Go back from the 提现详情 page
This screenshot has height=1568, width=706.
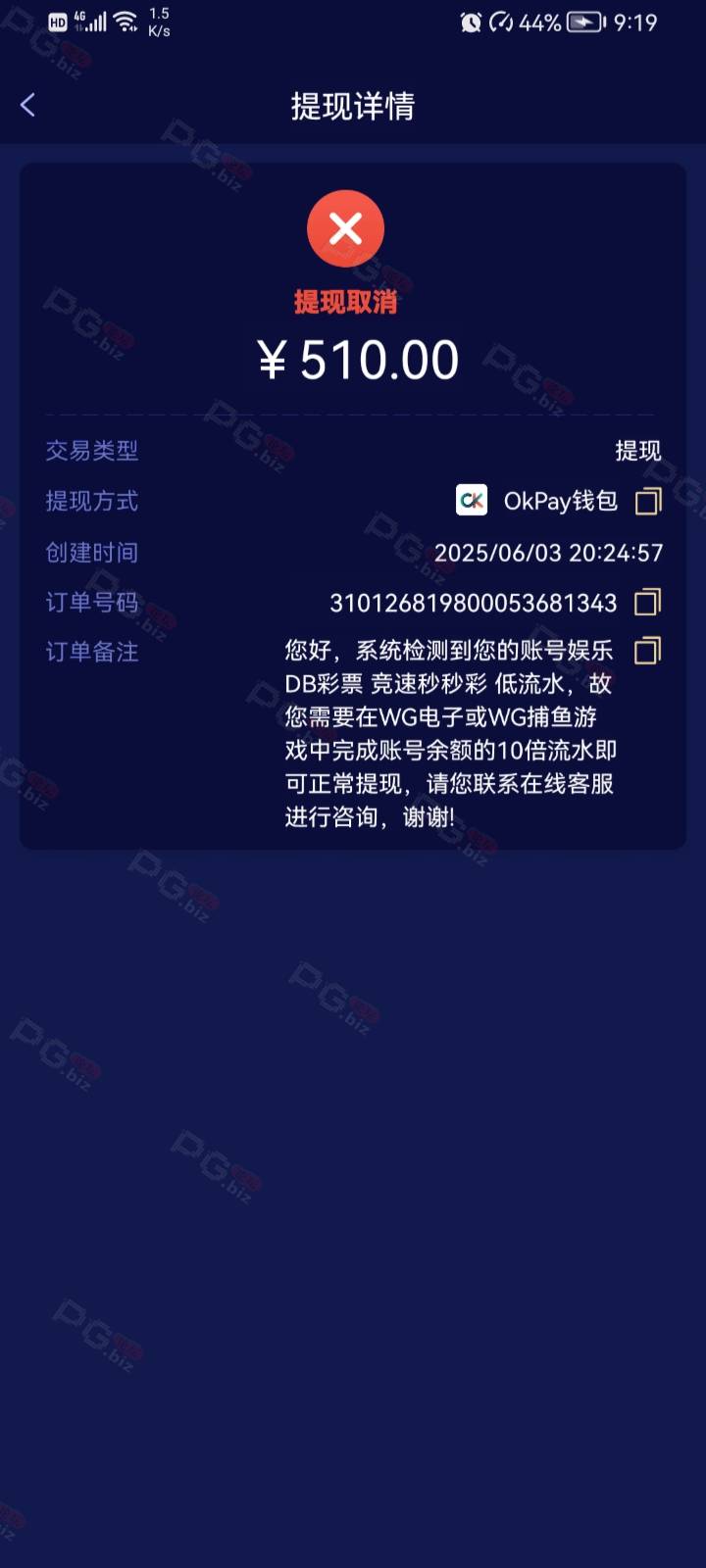click(x=27, y=105)
